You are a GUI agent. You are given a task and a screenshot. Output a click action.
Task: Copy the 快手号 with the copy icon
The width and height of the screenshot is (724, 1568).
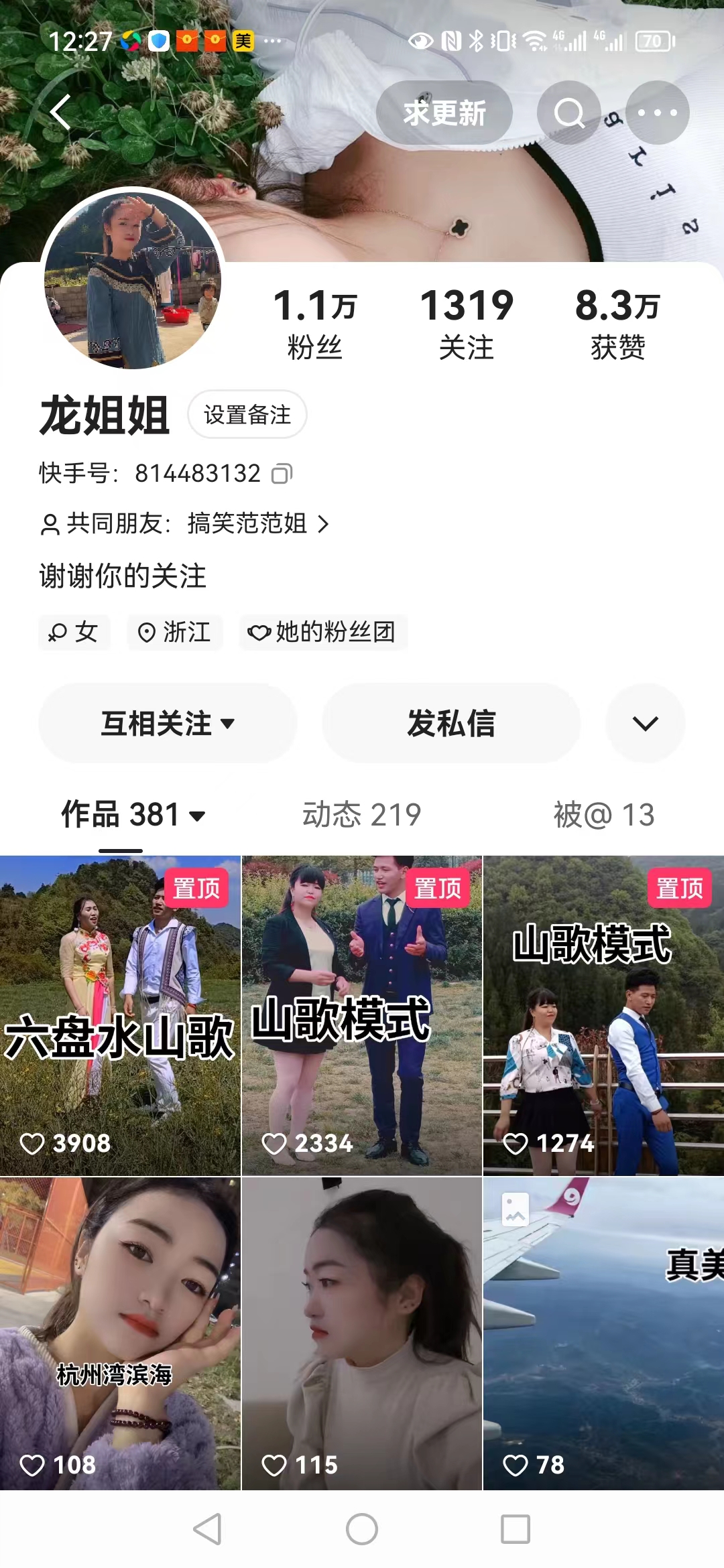tap(282, 474)
